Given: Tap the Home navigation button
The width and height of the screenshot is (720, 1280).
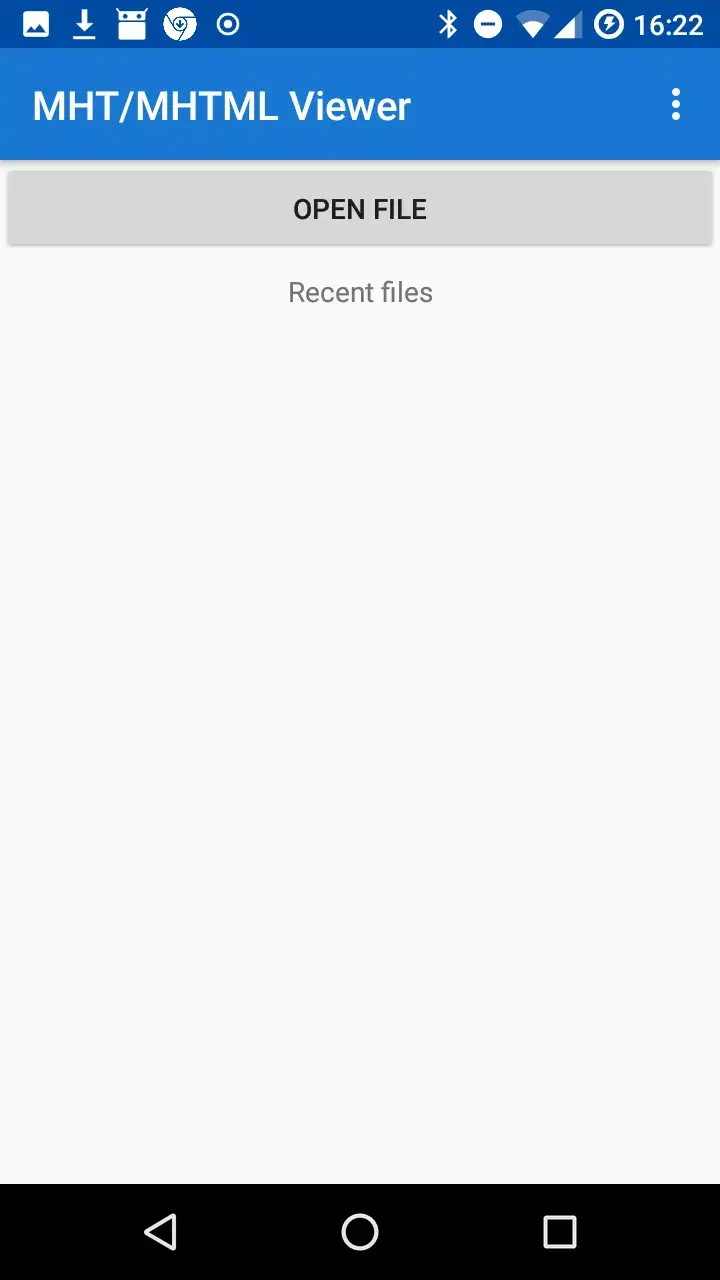Looking at the screenshot, I should pyautogui.click(x=360, y=1232).
